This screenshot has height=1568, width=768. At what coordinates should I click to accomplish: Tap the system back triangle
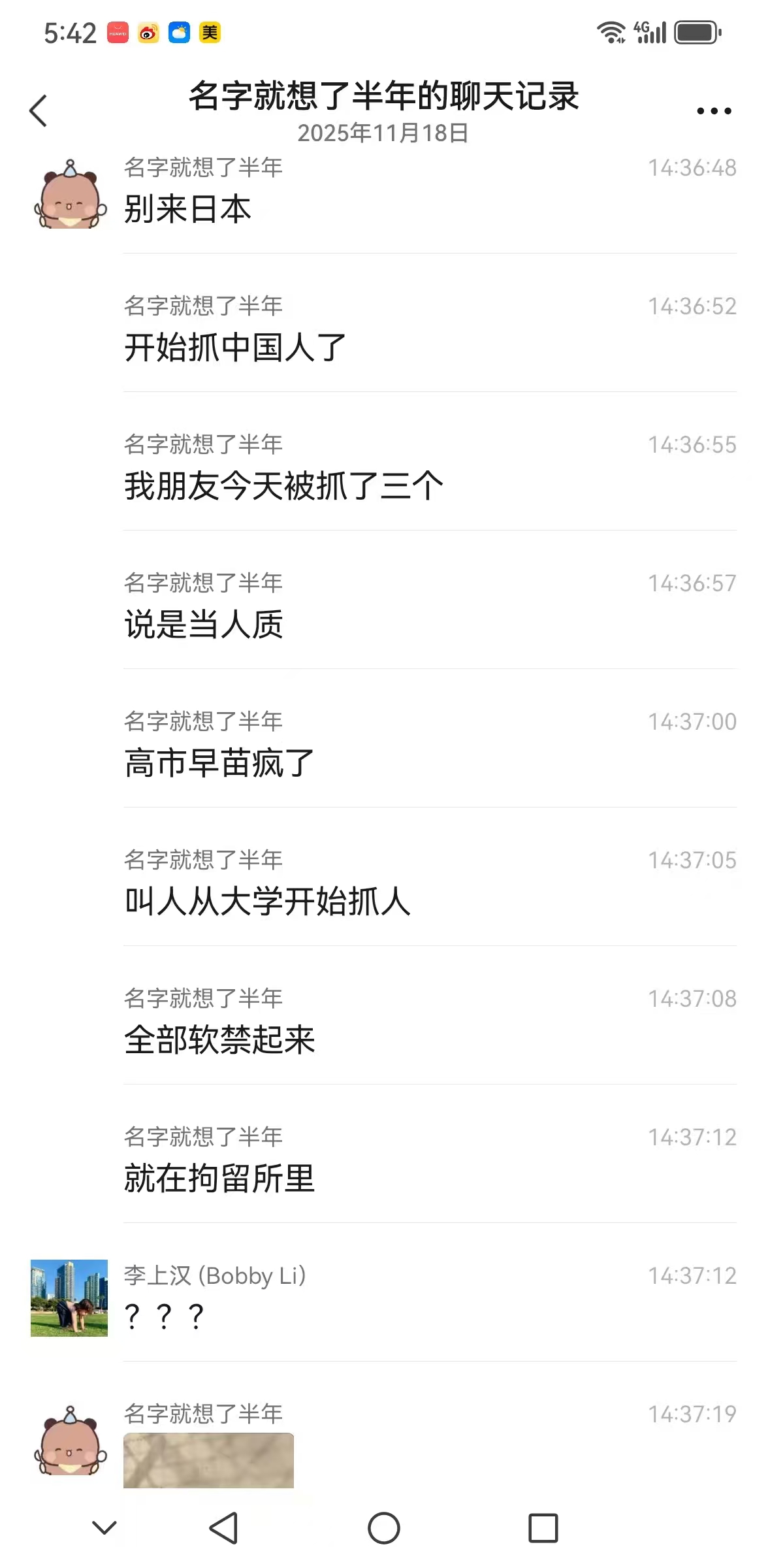click(223, 1528)
